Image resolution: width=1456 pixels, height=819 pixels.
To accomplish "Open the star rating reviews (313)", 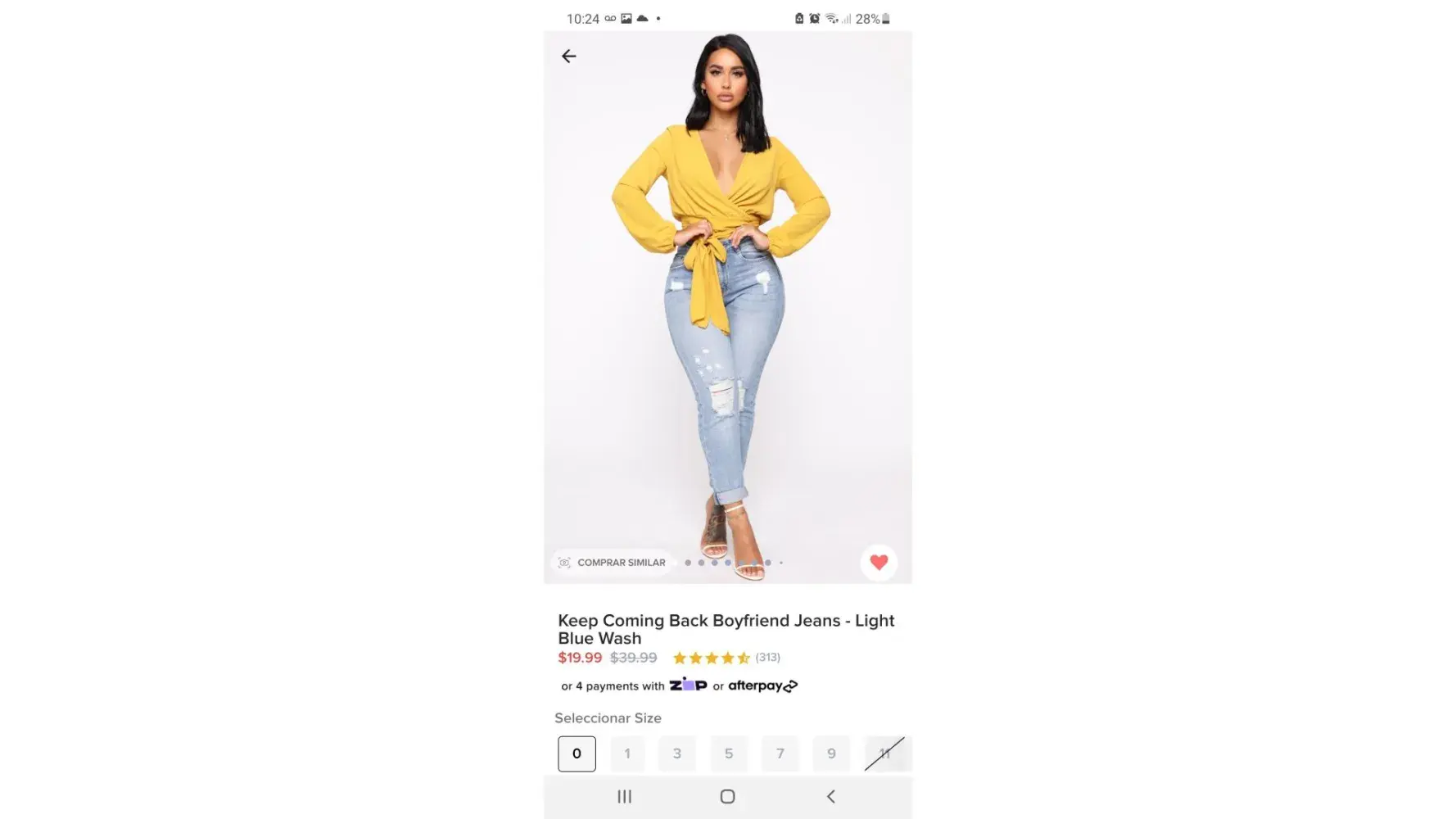I will (726, 658).
